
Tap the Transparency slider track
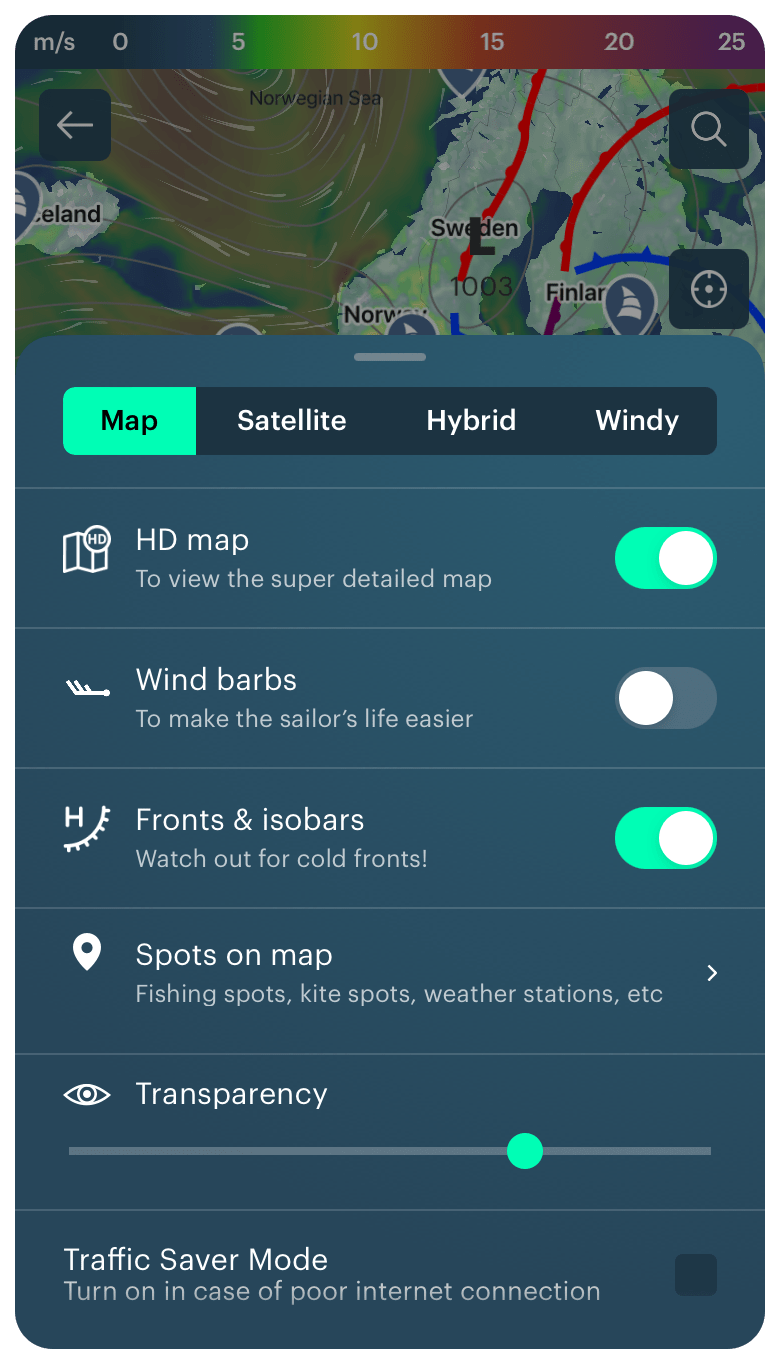[x=300, y=1151]
